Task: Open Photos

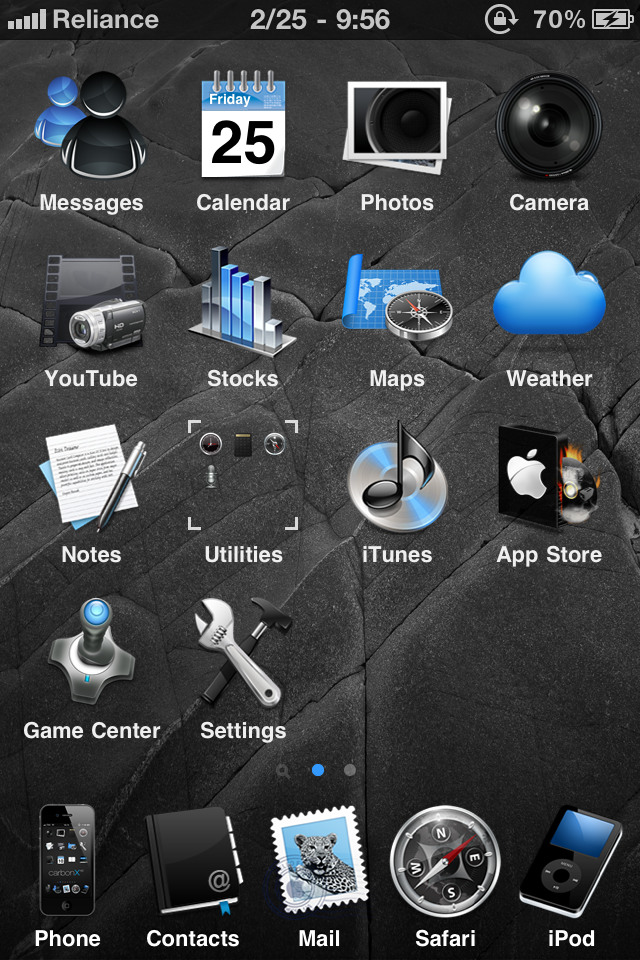Action: point(396,128)
